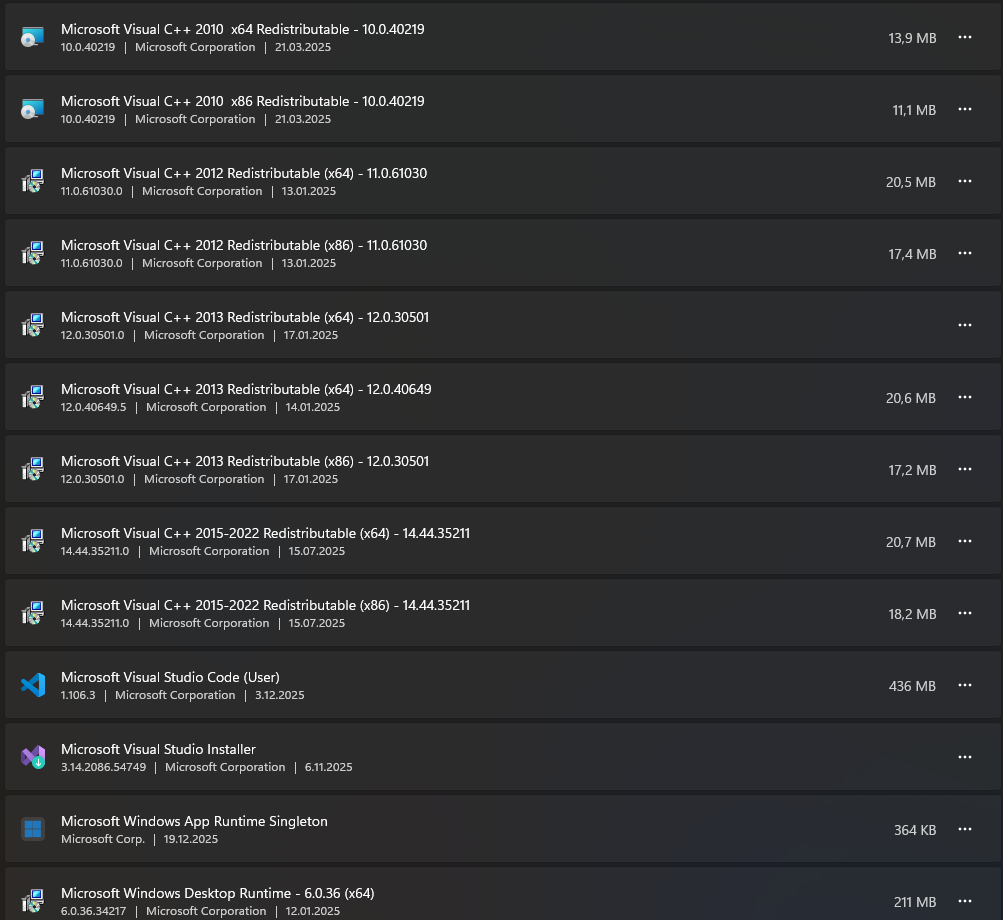Image resolution: width=1003 pixels, height=920 pixels.
Task: Open options for Visual C++ 2010 x64 Redistributable
Action: pos(965,37)
